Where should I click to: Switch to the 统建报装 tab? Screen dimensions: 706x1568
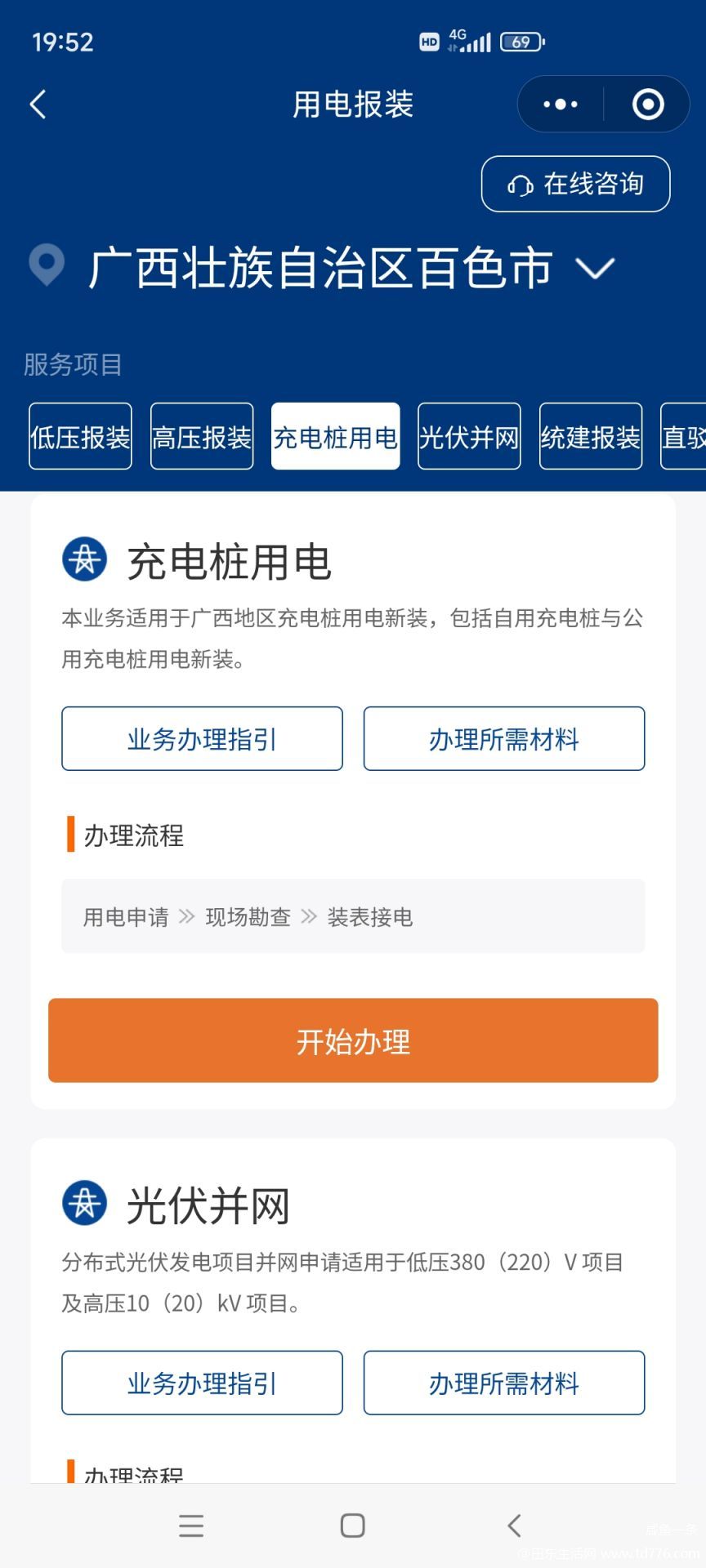[x=591, y=437]
